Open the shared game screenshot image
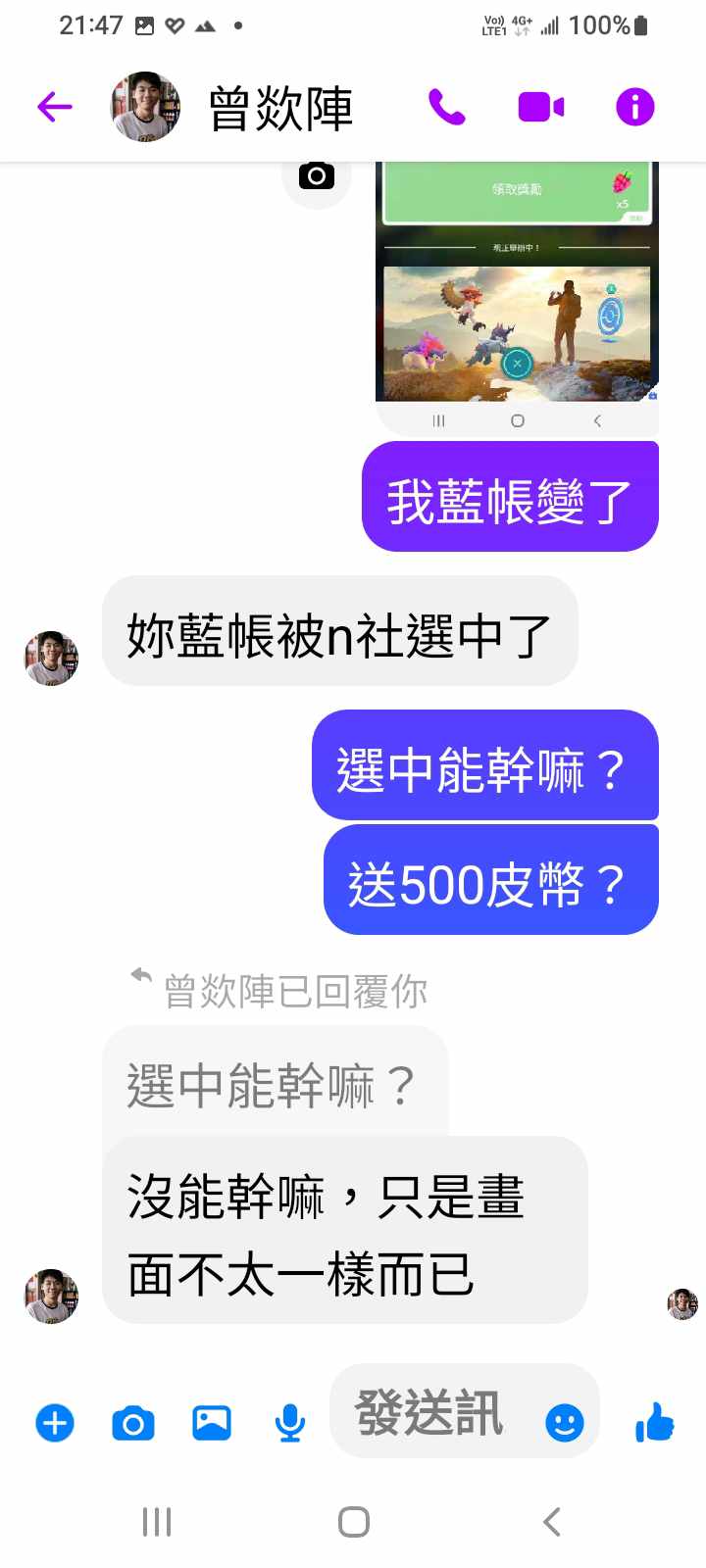Viewport: 706px width, 1568px height. [x=517, y=294]
